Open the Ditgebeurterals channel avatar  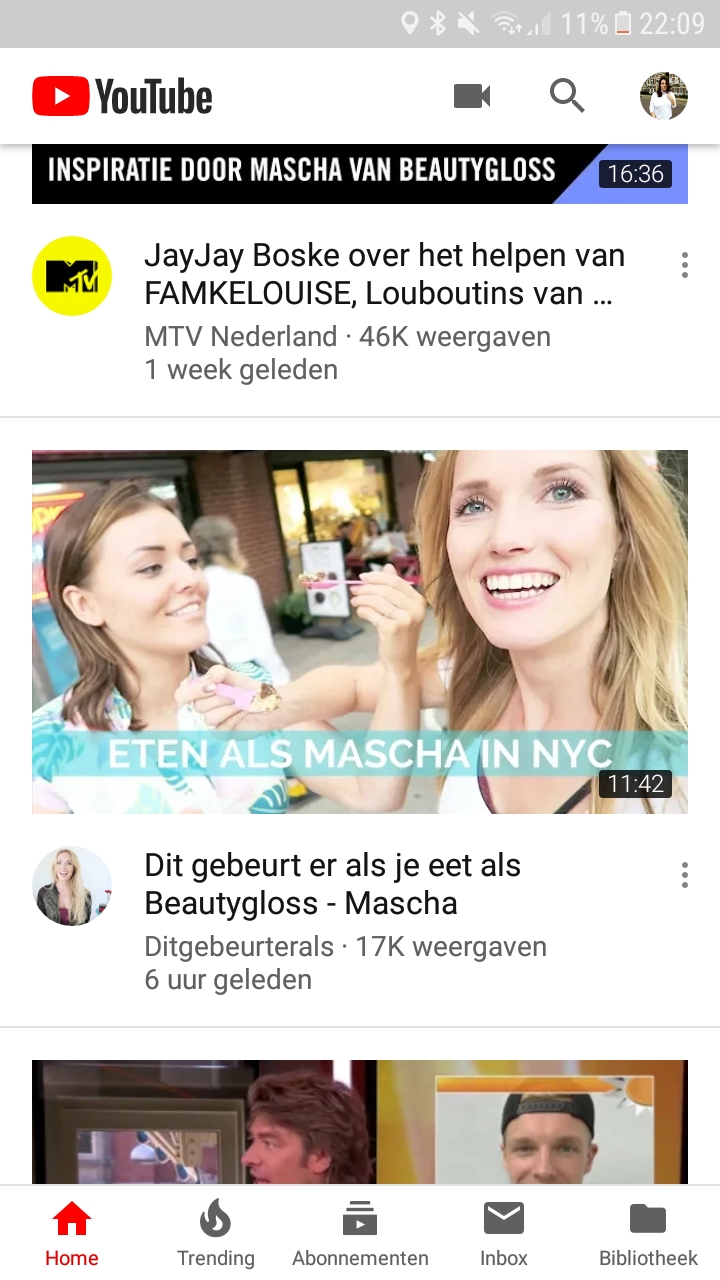pyautogui.click(x=72, y=886)
